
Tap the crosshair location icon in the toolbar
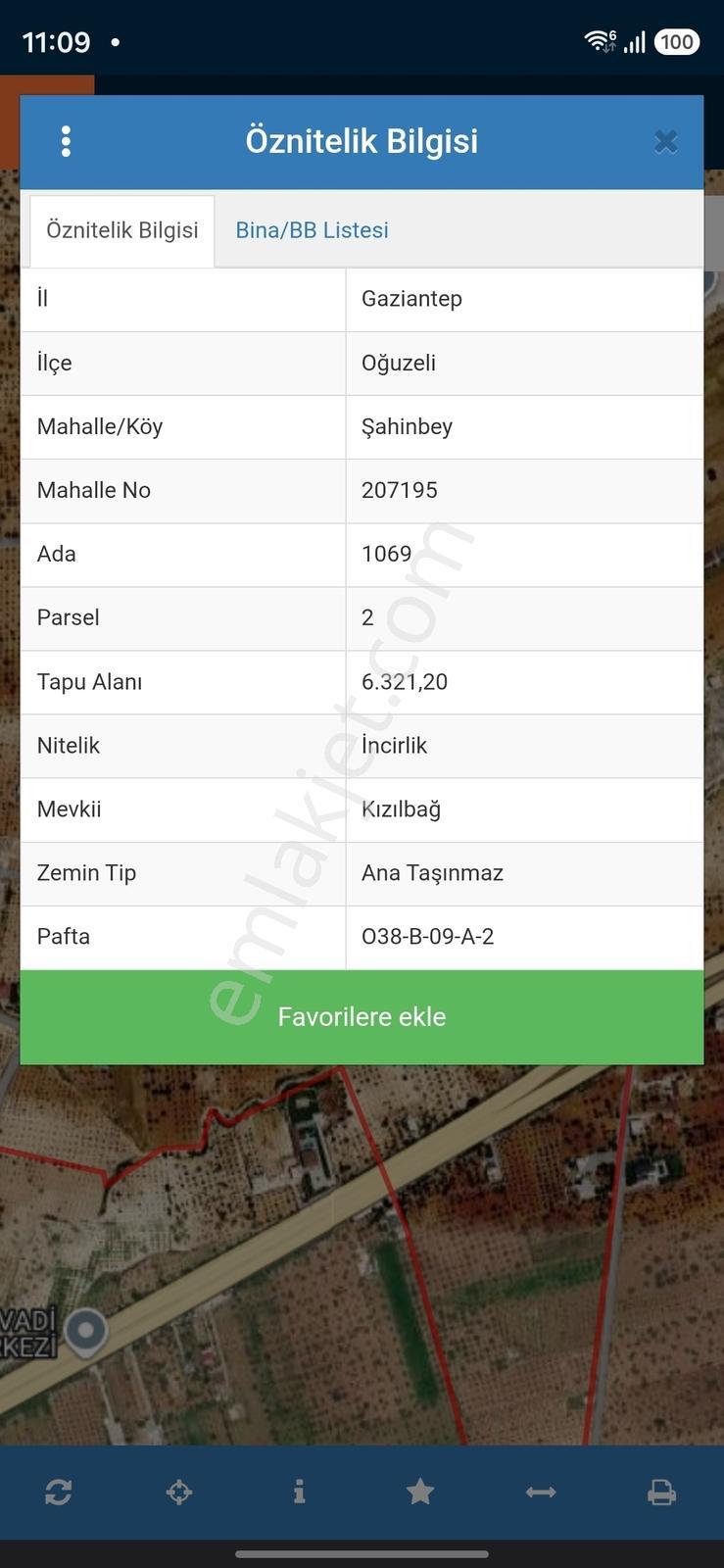coord(179,1493)
